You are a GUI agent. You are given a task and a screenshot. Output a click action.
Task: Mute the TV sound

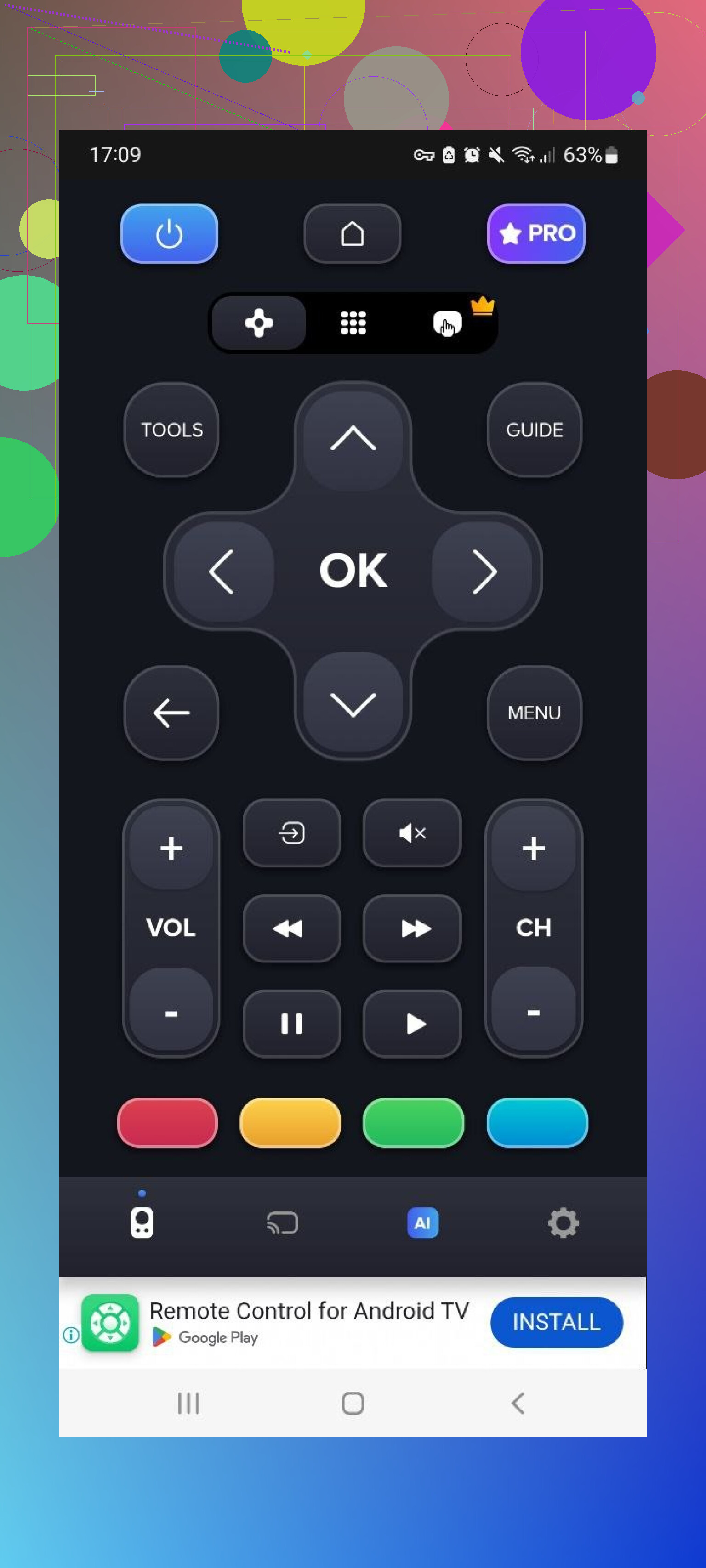click(x=412, y=832)
